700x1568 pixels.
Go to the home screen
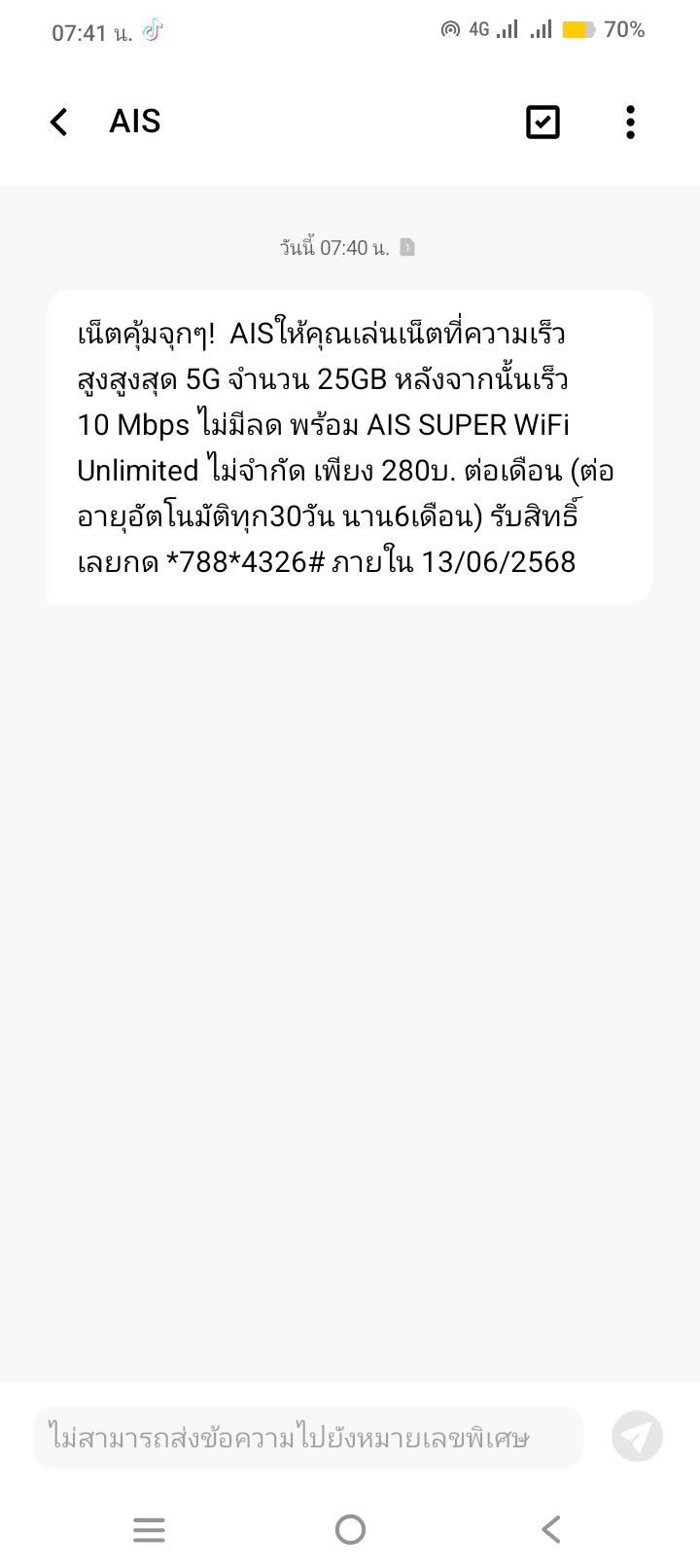click(350, 1530)
